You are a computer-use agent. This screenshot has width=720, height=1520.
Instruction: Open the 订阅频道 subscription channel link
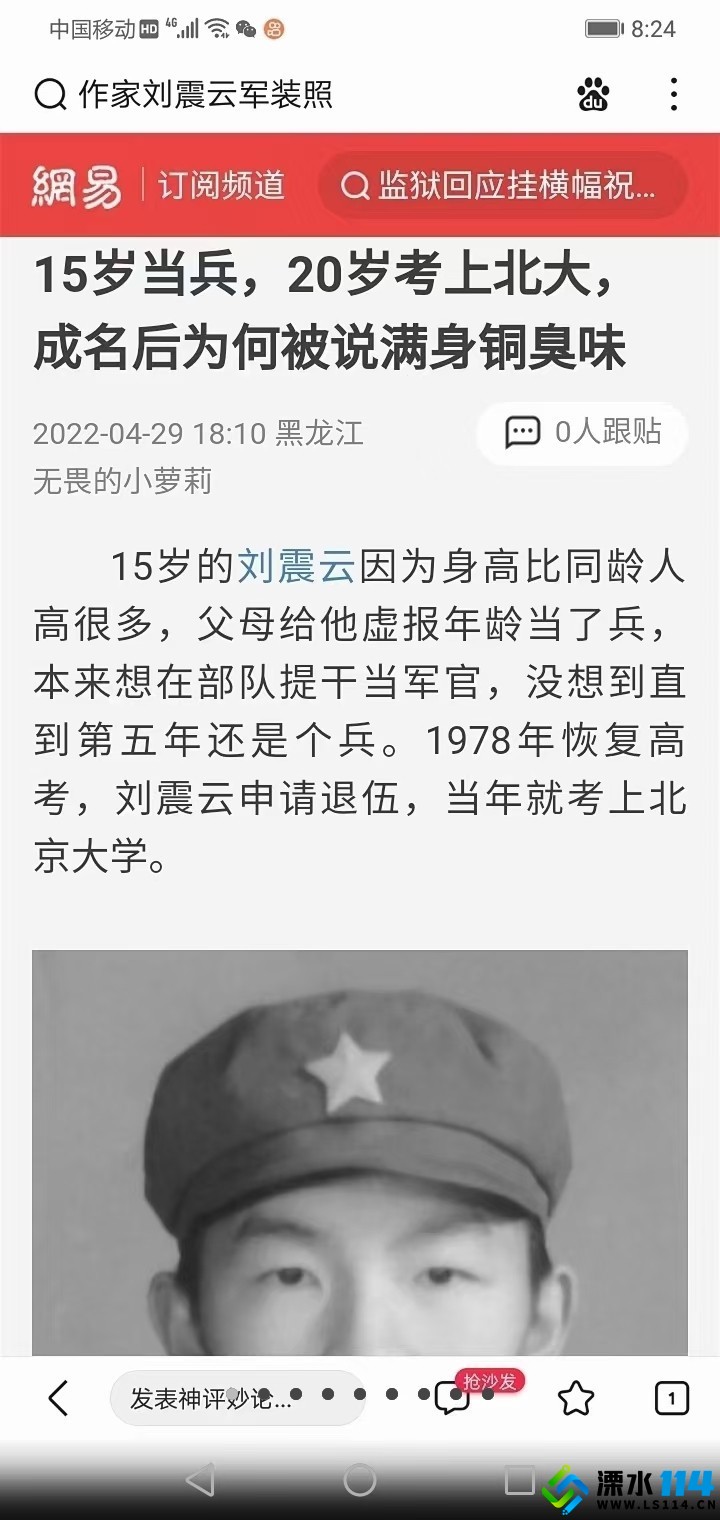pyautogui.click(x=222, y=186)
